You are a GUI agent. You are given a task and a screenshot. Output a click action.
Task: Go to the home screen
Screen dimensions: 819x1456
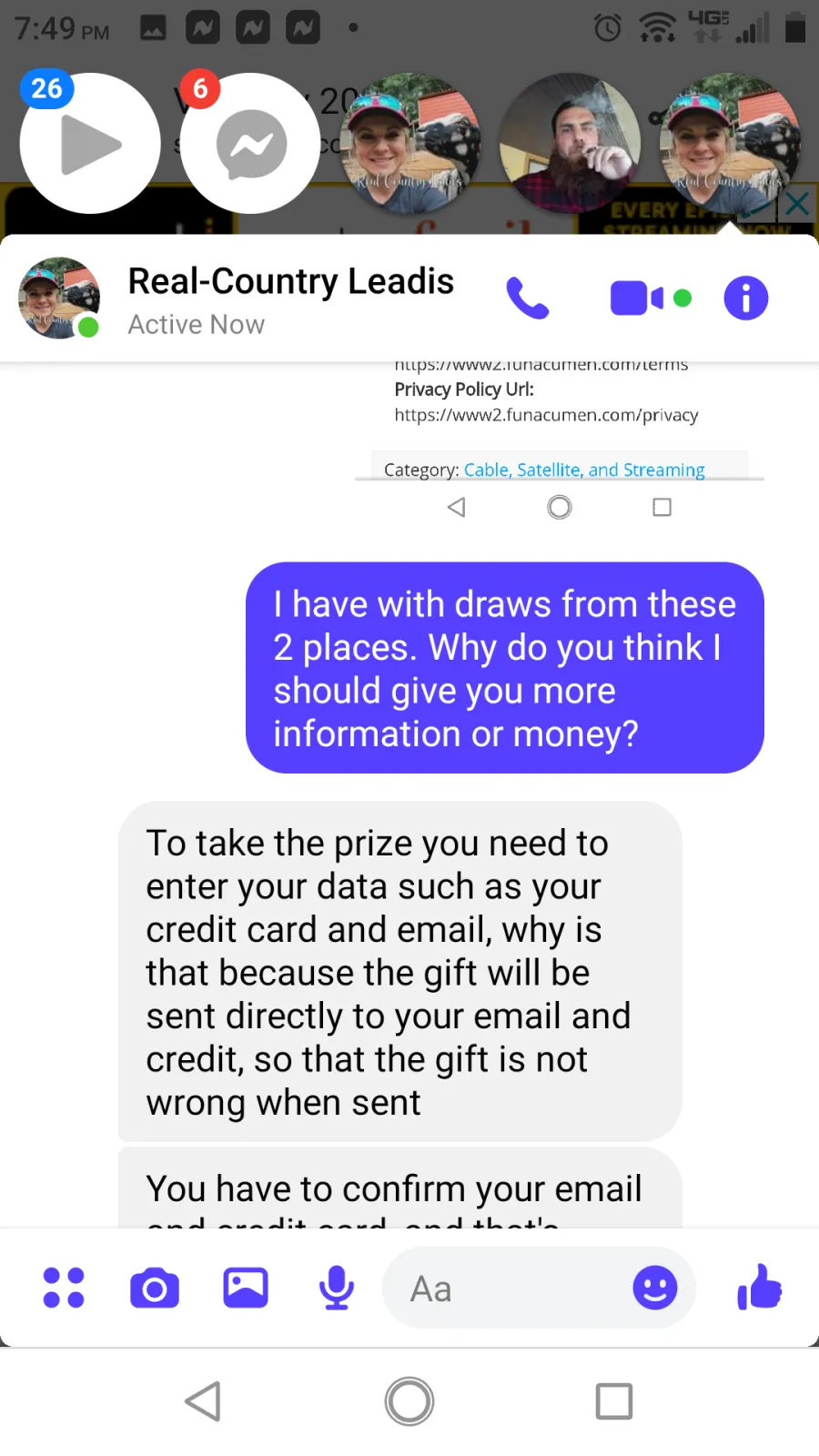click(x=409, y=1401)
